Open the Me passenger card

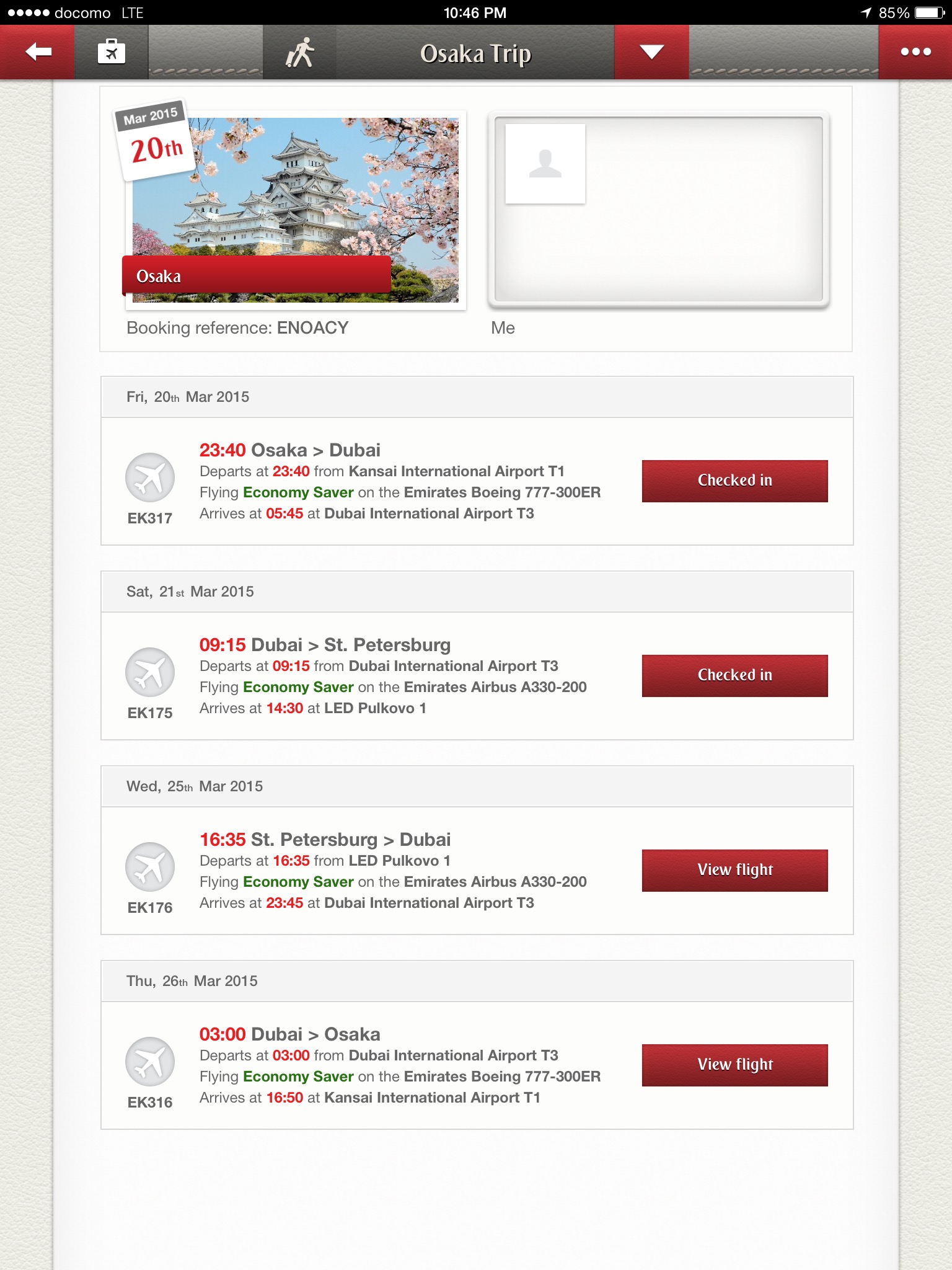coord(658,210)
